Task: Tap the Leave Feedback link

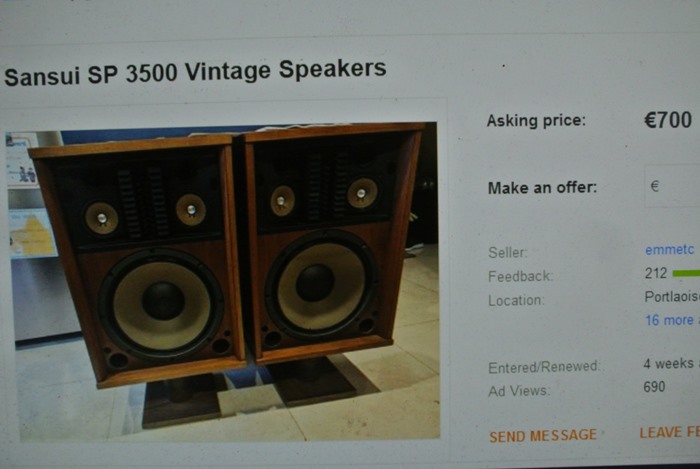Action: [x=668, y=433]
